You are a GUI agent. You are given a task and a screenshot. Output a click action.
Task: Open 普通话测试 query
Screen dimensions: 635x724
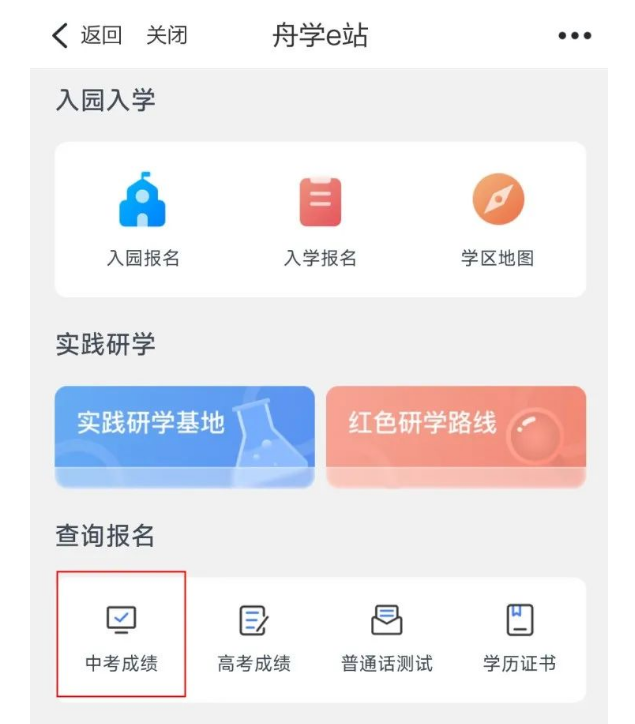tap(387, 636)
